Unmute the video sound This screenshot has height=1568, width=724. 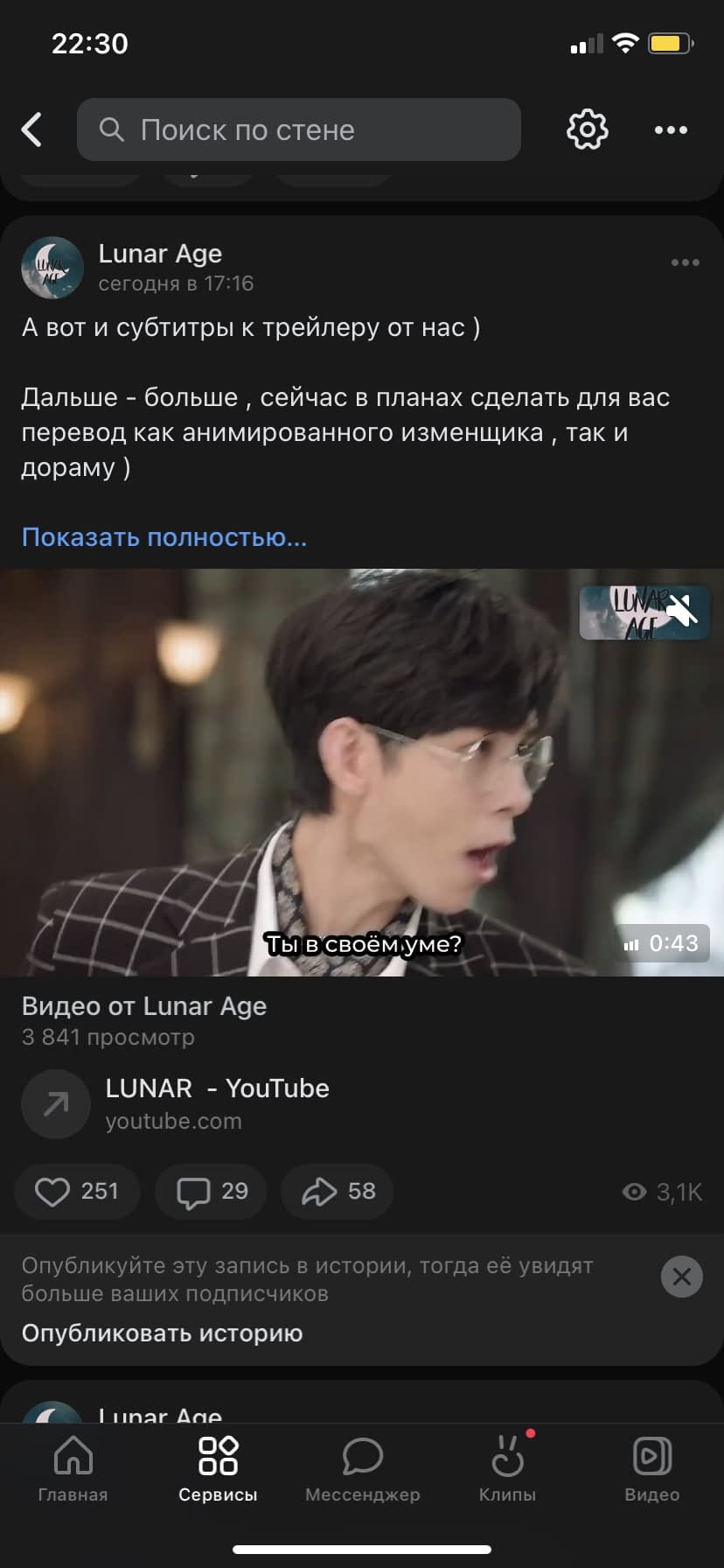pyautogui.click(x=682, y=610)
